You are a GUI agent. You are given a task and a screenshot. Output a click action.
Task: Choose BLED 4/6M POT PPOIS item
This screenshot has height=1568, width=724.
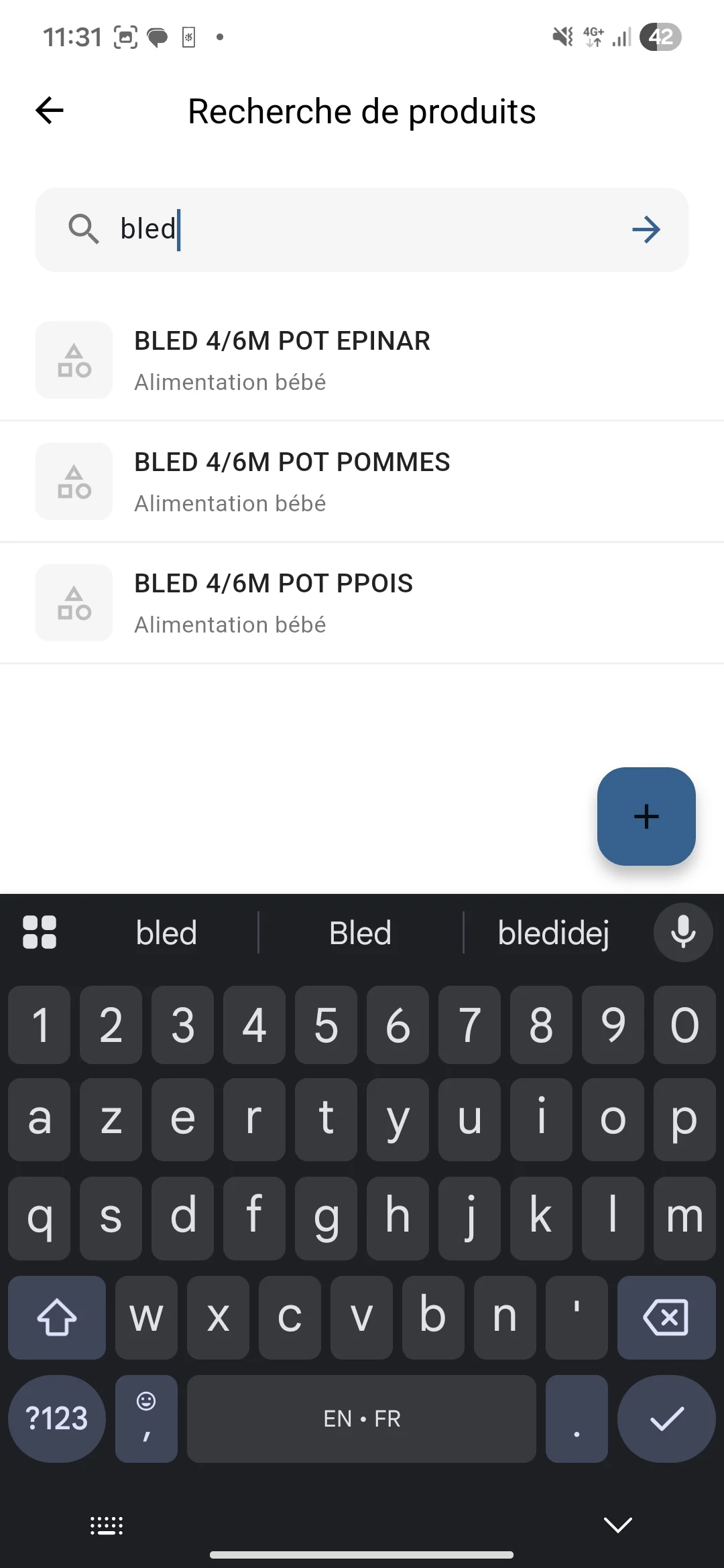point(362,603)
